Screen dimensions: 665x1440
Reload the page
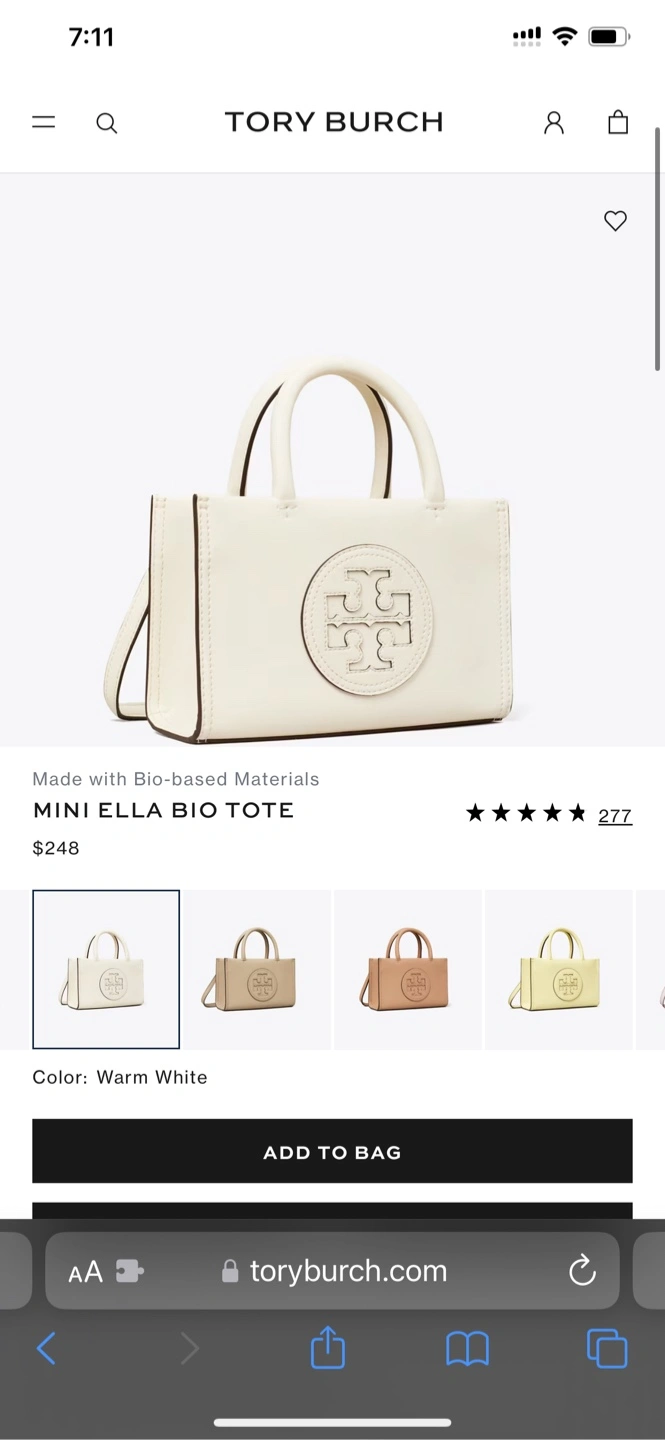tap(582, 1271)
